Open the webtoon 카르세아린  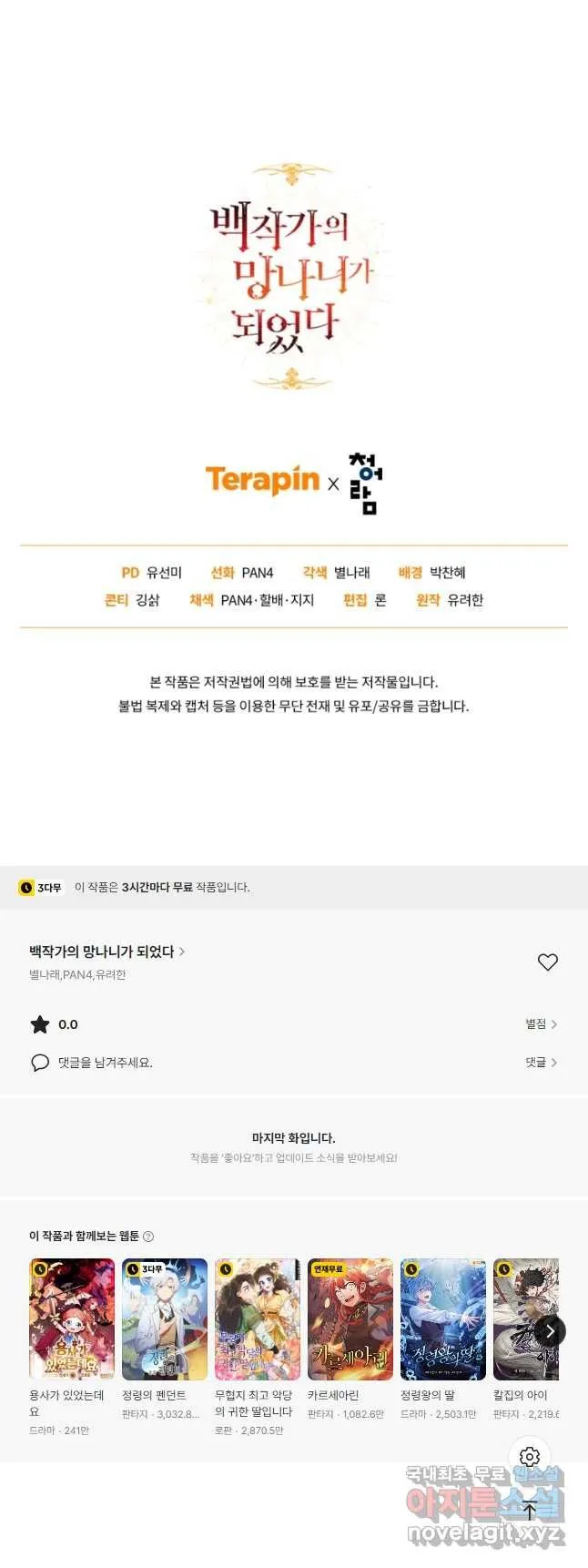point(350,1319)
